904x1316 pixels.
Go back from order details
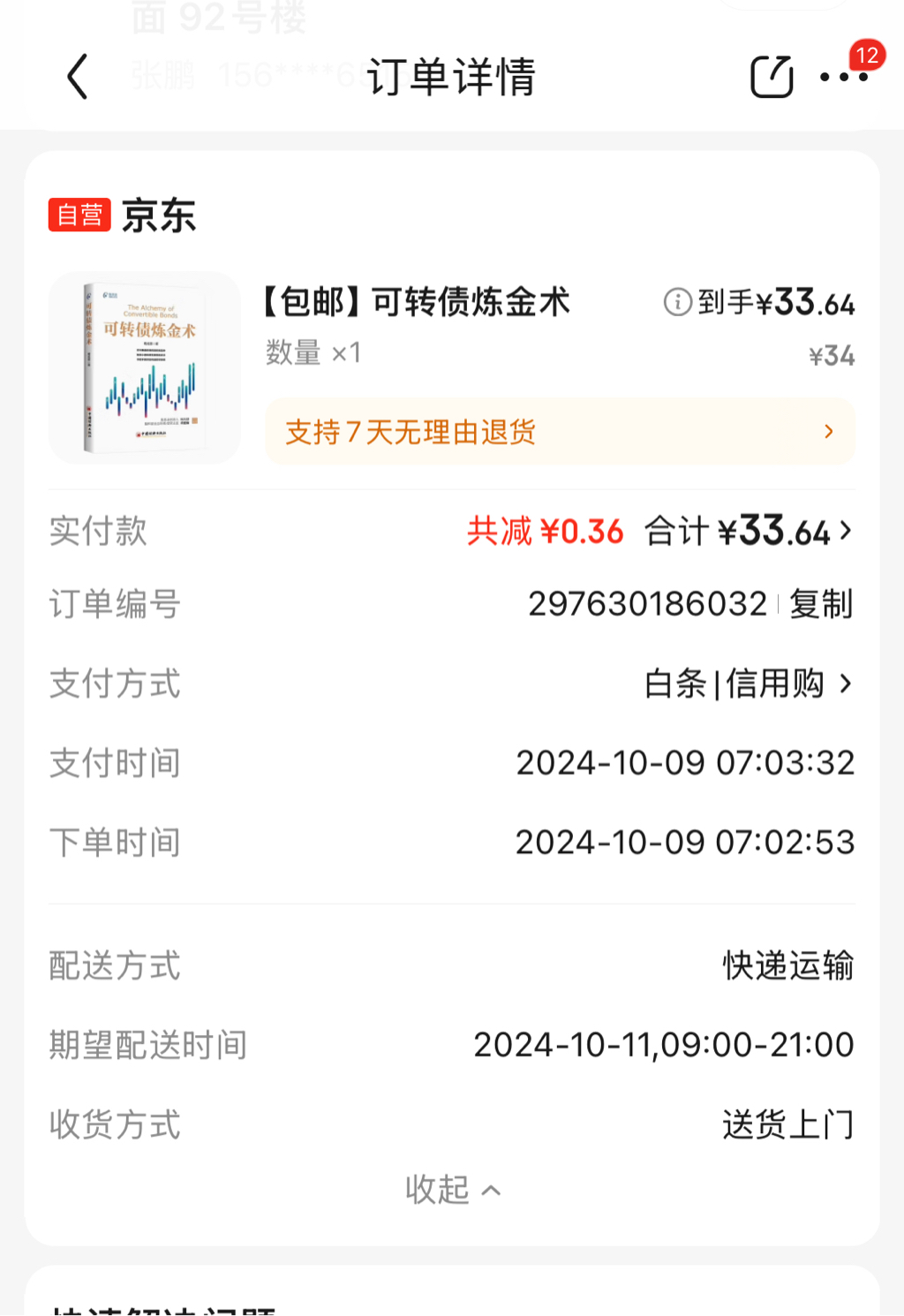(78, 77)
